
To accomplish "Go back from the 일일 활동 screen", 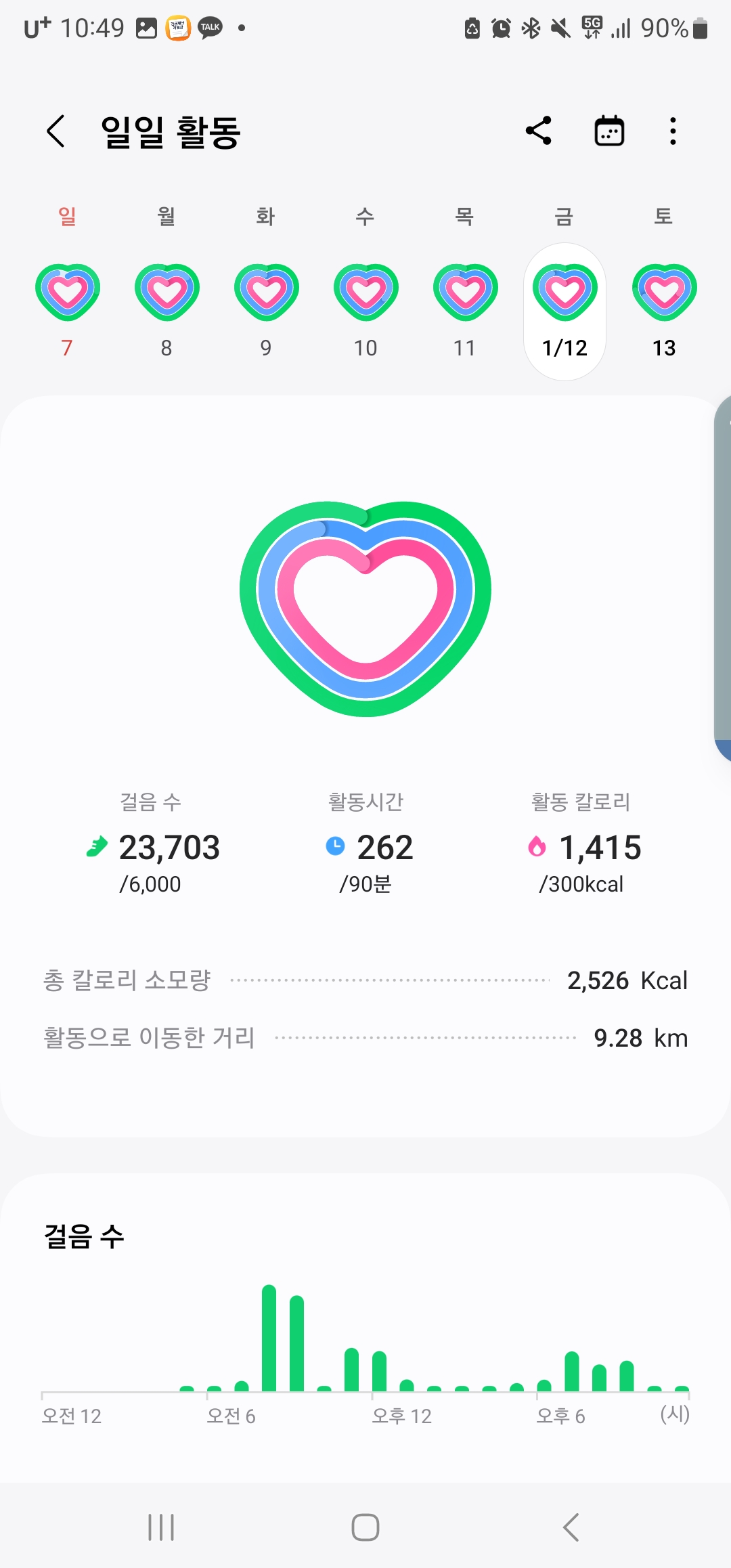I will (x=56, y=131).
